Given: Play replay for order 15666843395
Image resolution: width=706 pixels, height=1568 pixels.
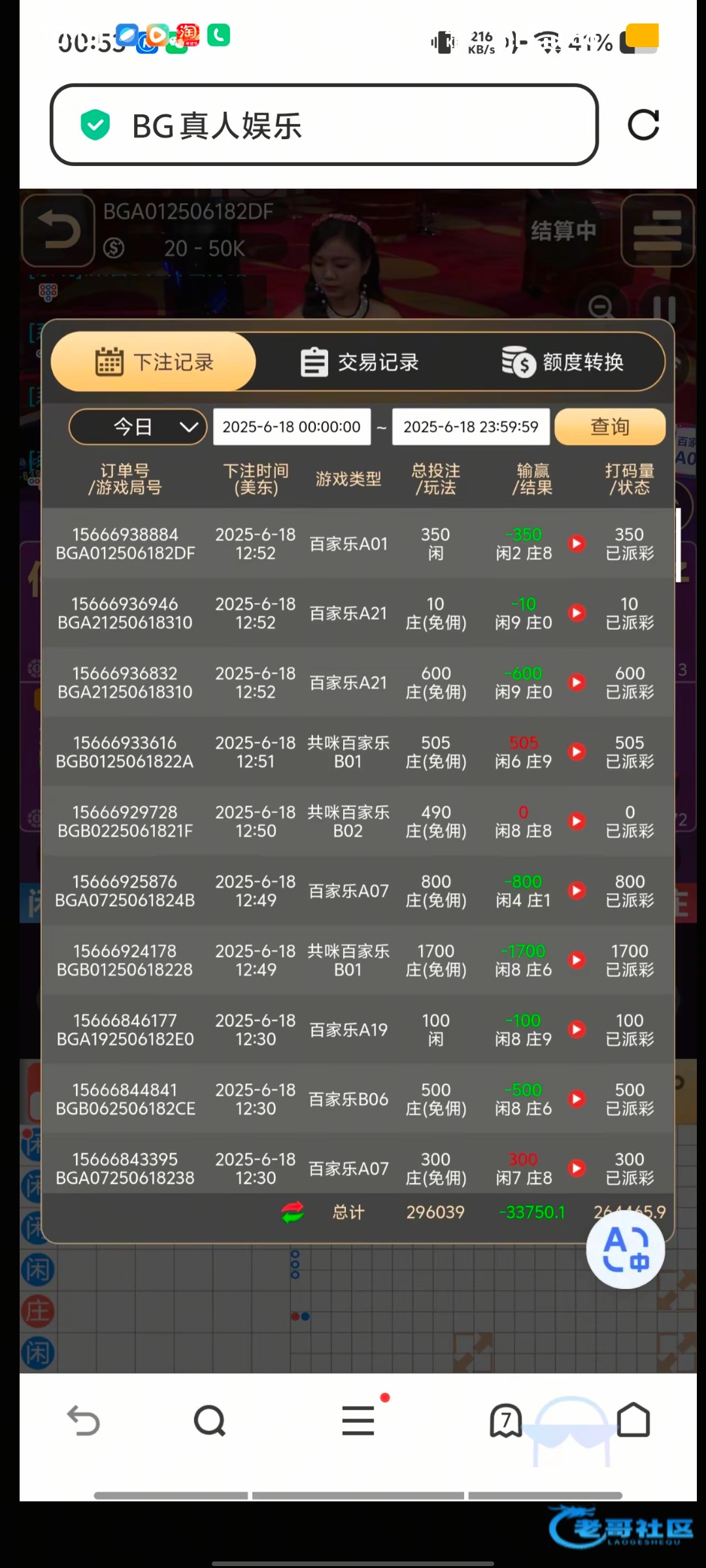Looking at the screenshot, I should 577,1168.
